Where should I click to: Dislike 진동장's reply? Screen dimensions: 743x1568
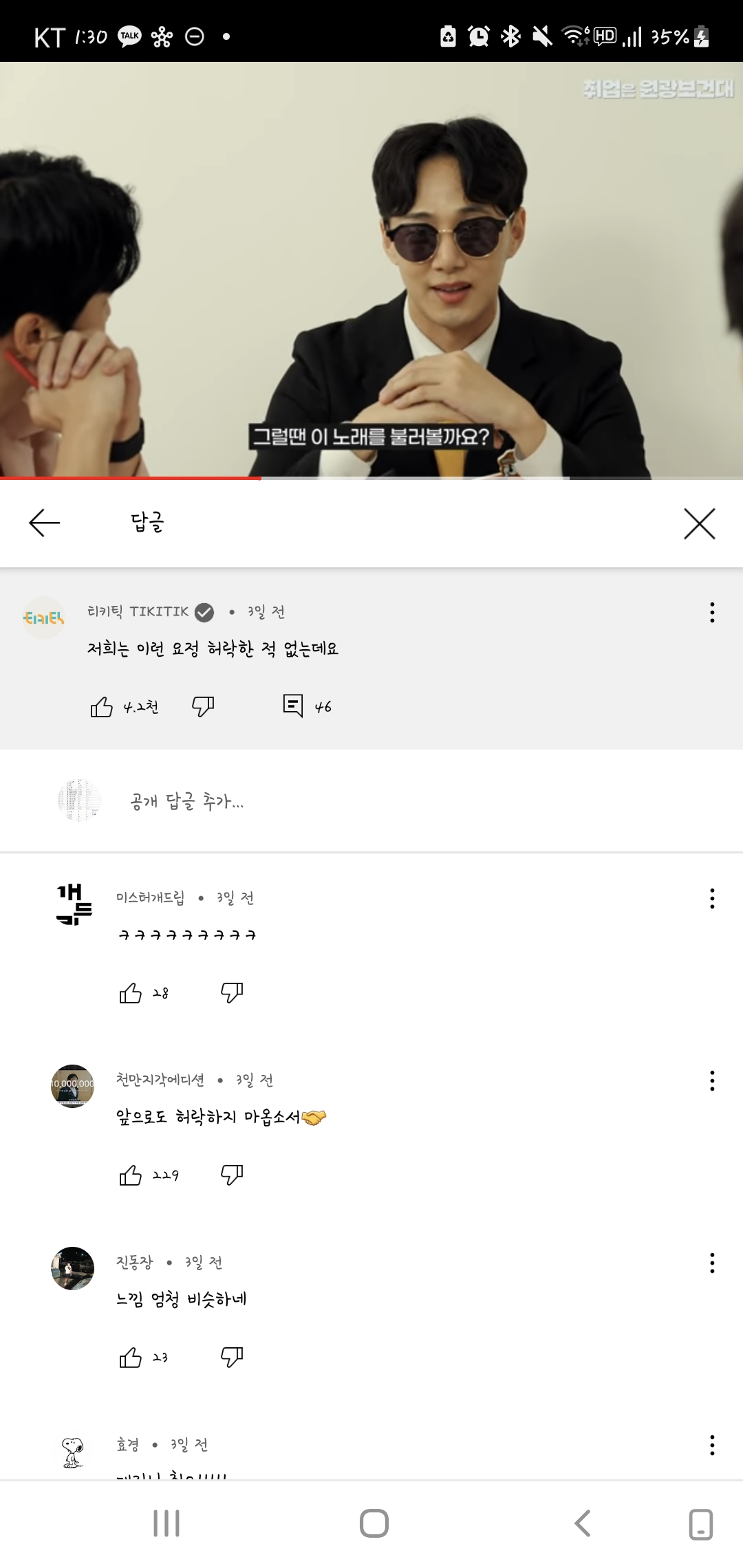click(232, 1357)
